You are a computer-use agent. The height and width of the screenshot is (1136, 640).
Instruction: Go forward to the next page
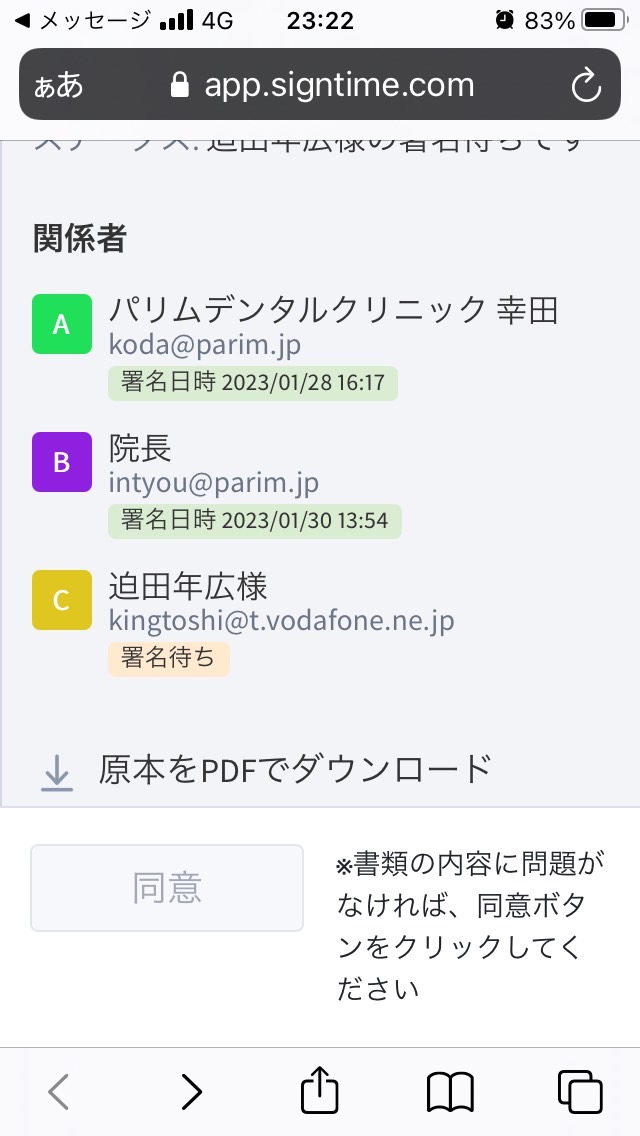point(191,1091)
